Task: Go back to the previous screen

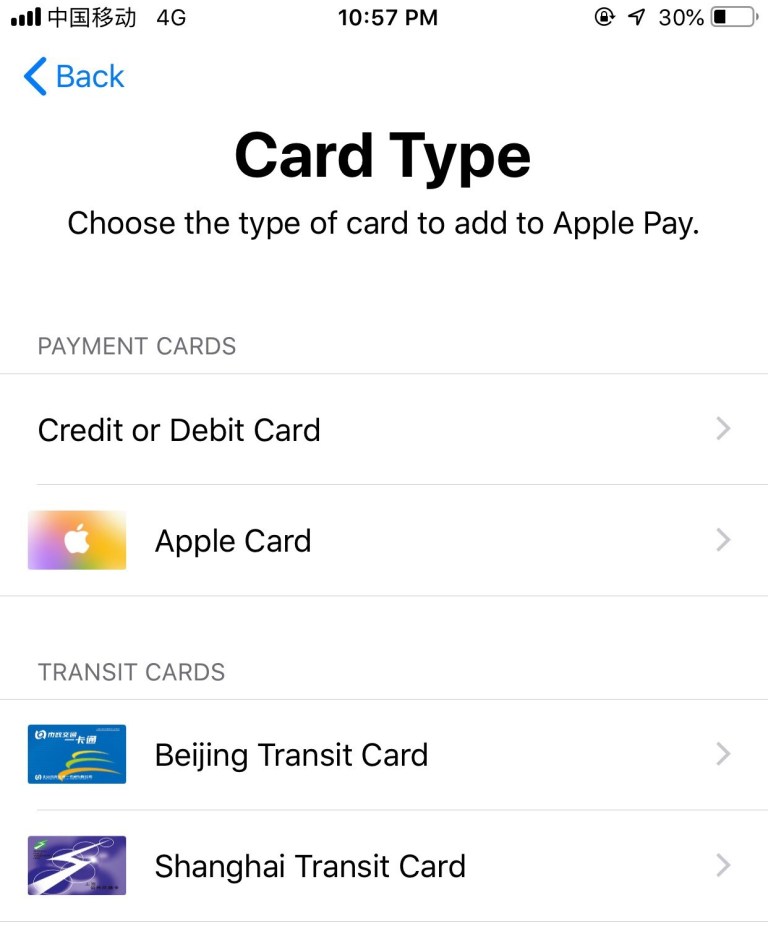Action: (x=72, y=76)
